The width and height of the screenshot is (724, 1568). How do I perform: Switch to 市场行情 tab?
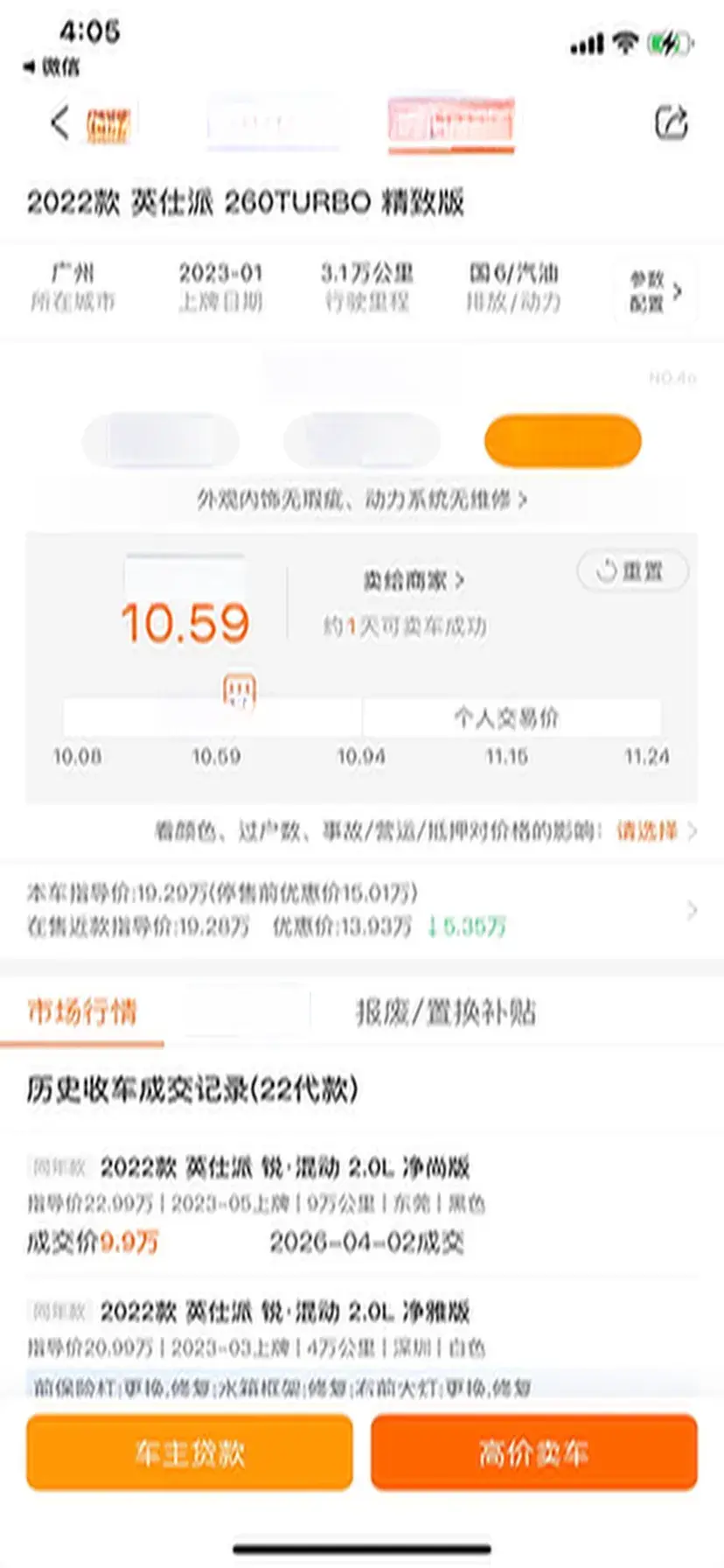(x=82, y=1012)
